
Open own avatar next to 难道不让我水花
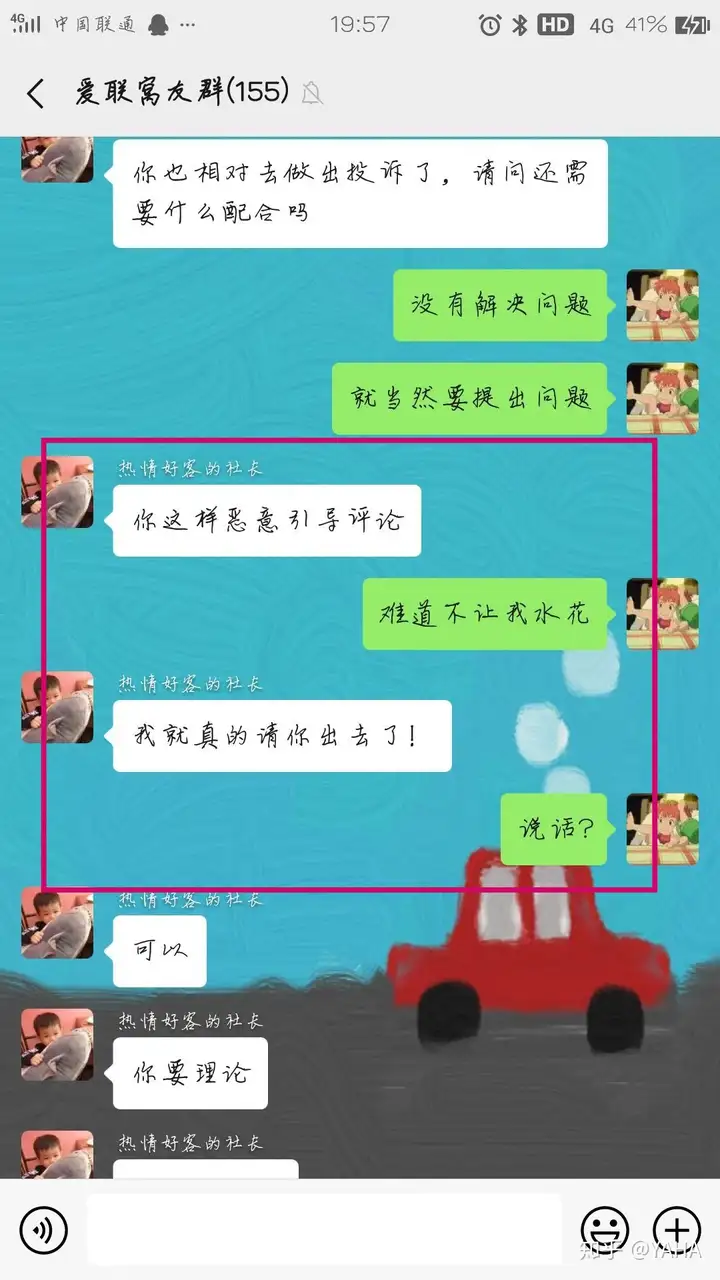tap(662, 614)
